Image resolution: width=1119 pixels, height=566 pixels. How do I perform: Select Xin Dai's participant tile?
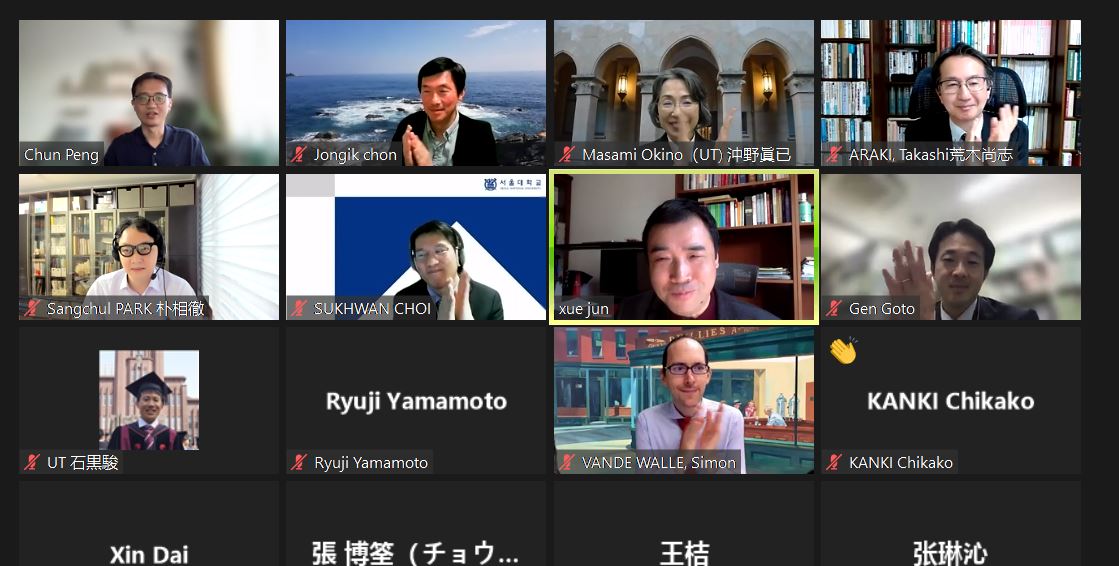pyautogui.click(x=149, y=530)
